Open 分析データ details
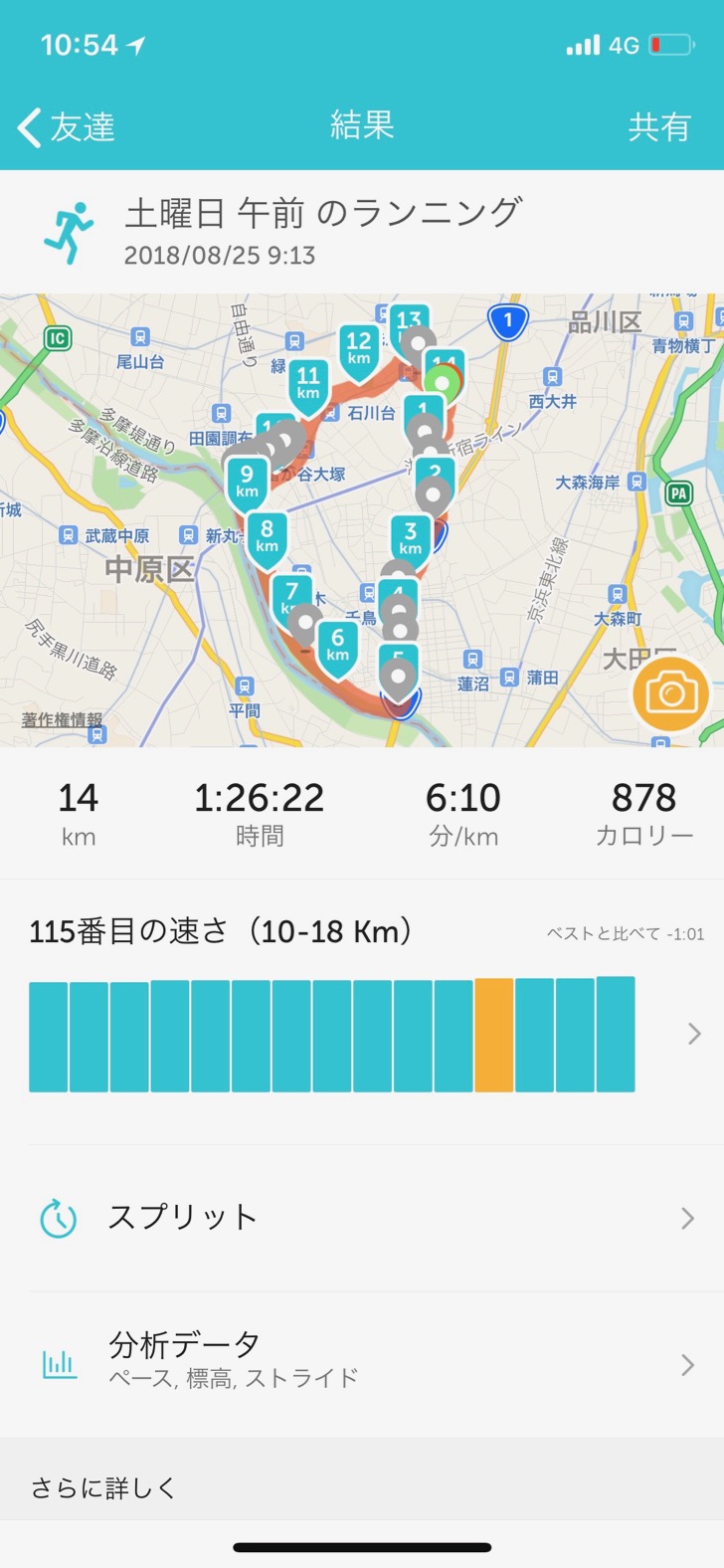Screen dimensions: 724x1568 tap(362, 1364)
